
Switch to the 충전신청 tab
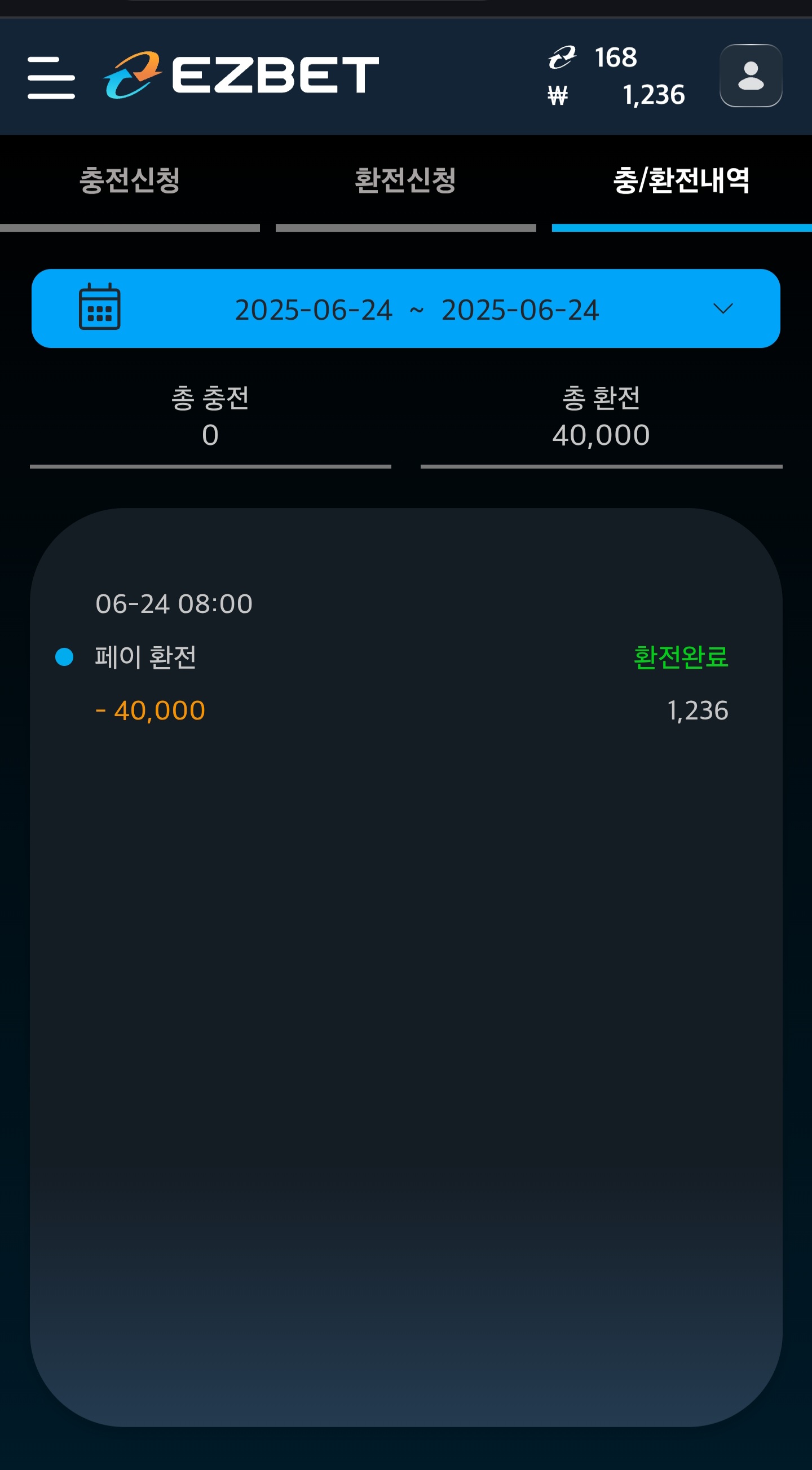130,182
